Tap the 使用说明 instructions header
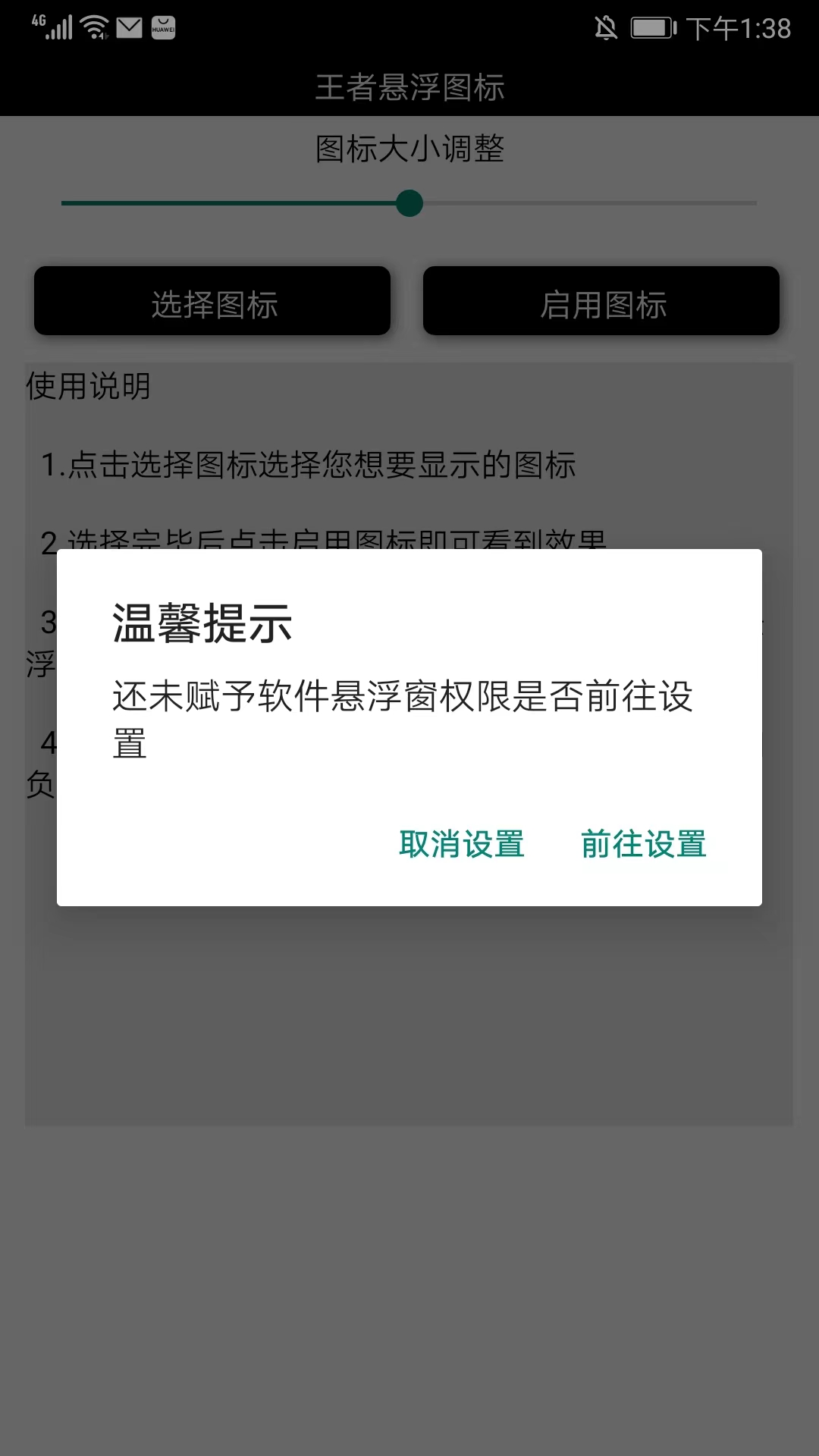819x1456 pixels. 86,387
